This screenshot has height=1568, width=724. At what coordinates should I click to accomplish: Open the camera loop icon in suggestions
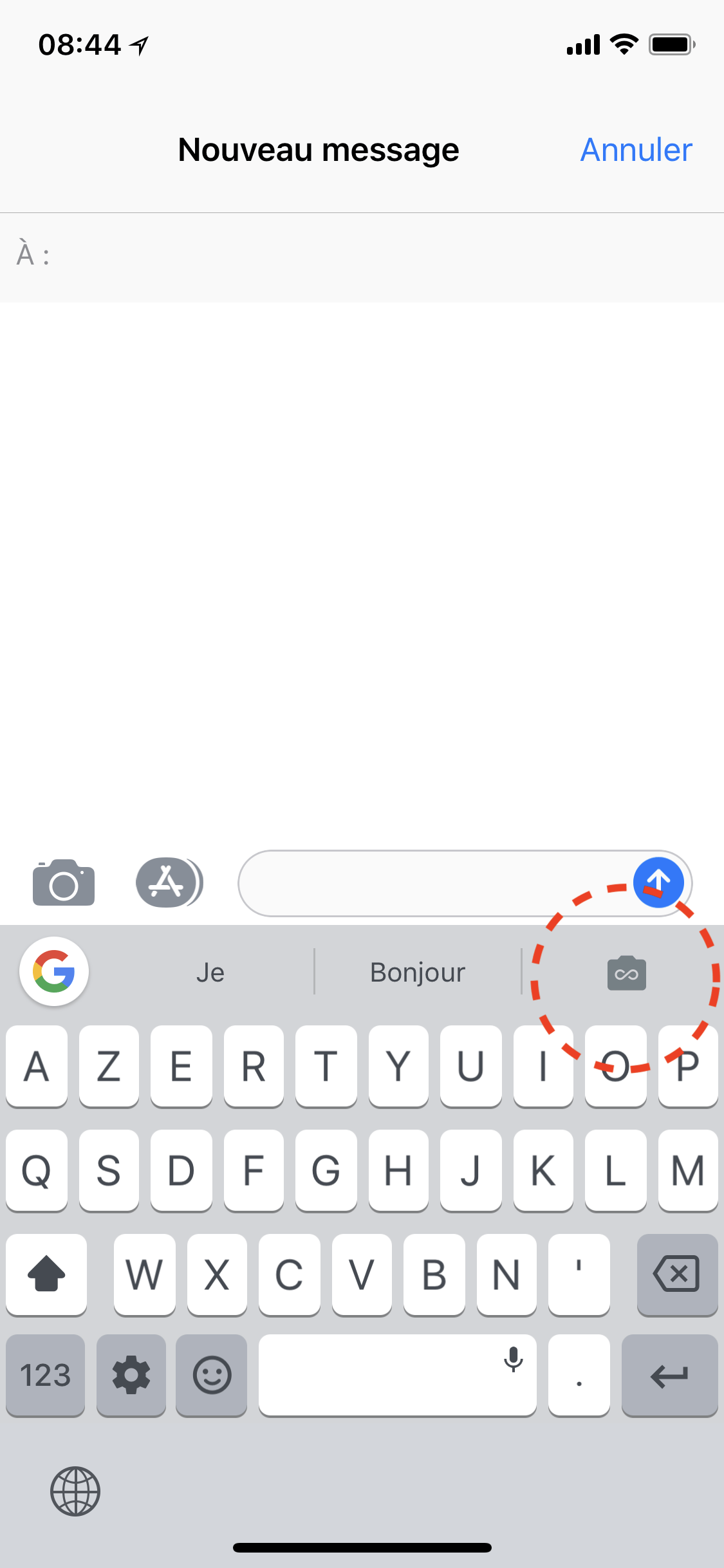pyautogui.click(x=626, y=973)
